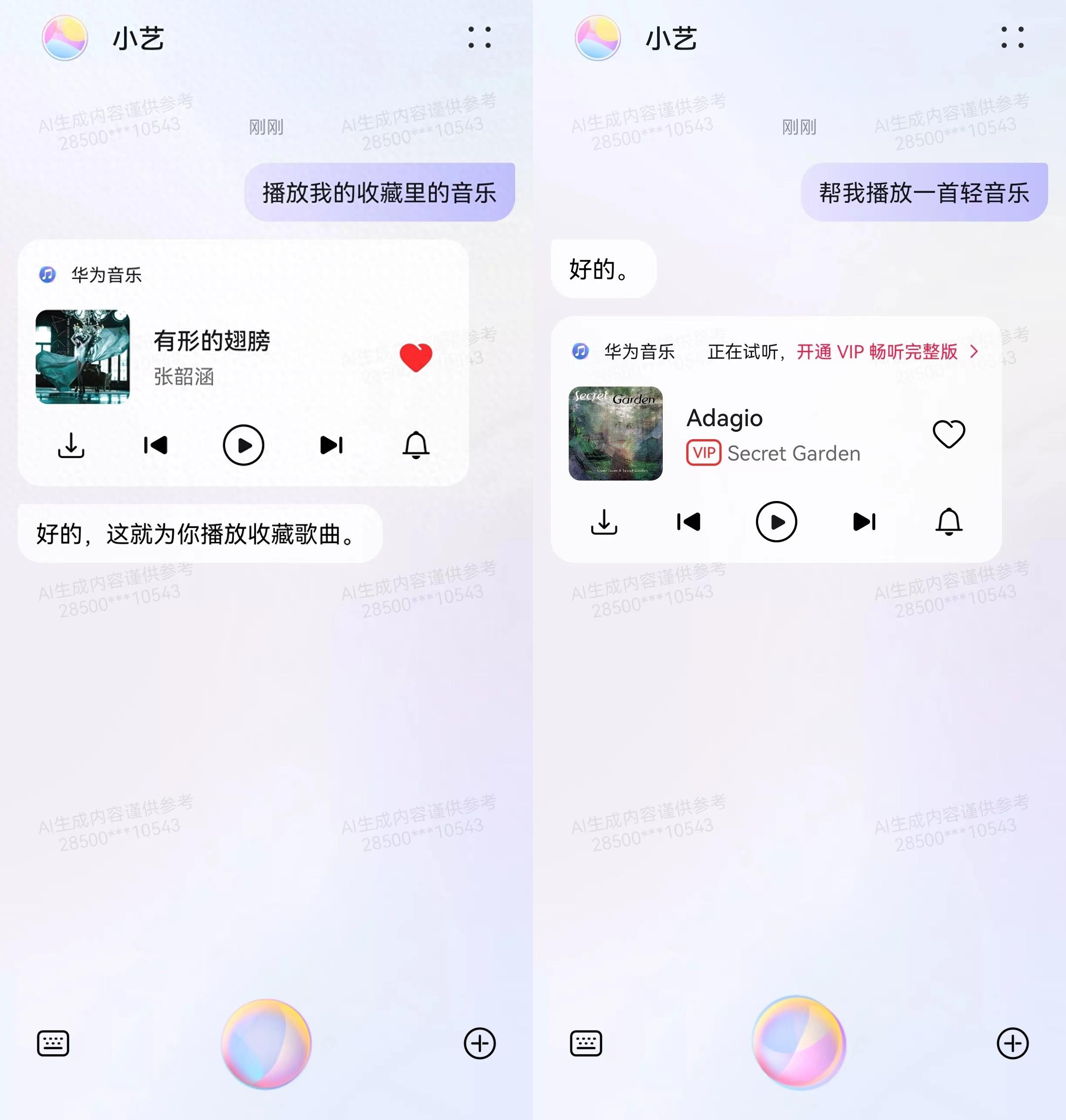Unfavorite 有形的翅膀 via the red heart
1066x1120 pixels.
pos(416,357)
